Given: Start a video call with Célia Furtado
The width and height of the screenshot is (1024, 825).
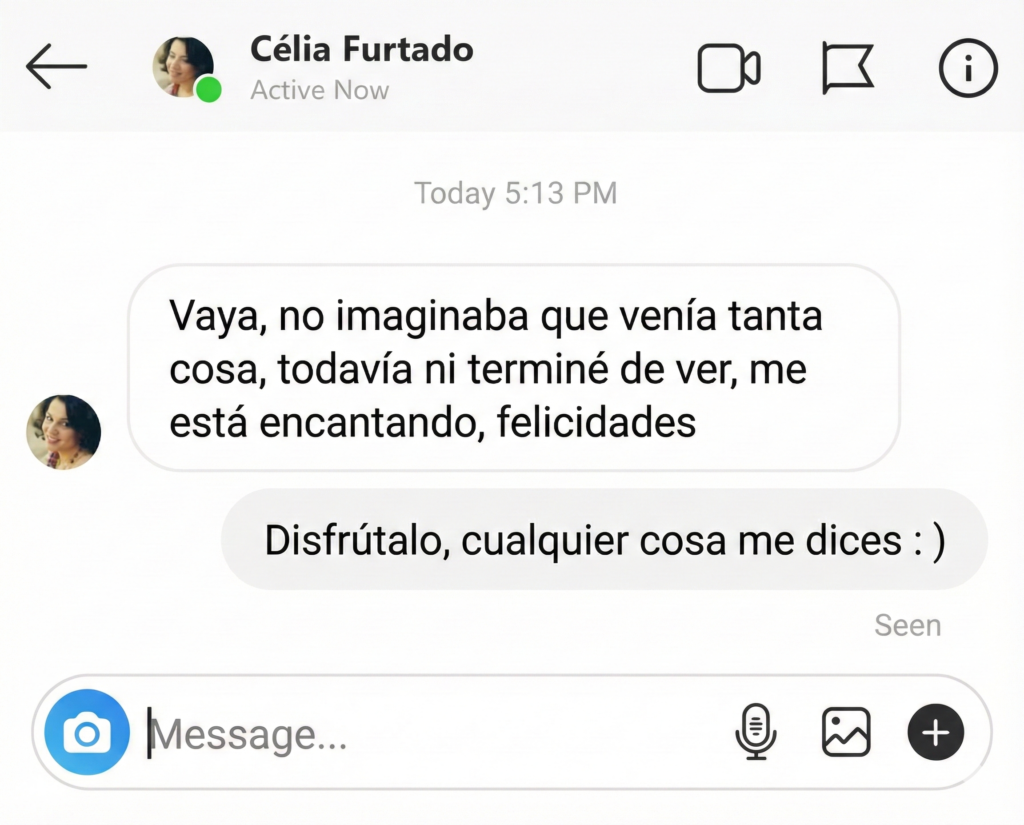Looking at the screenshot, I should (x=728, y=68).
